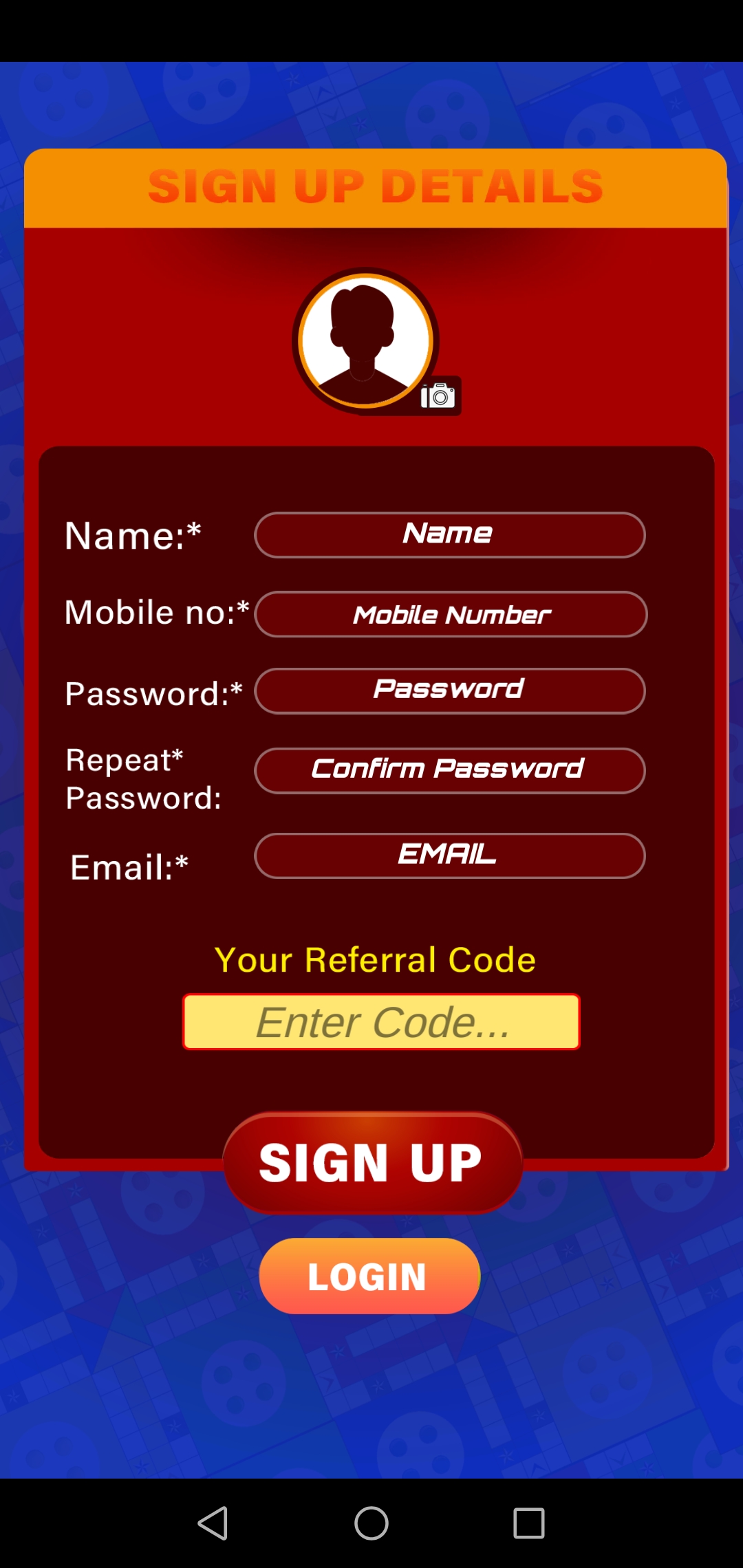Go to the LOGIN screen
The image size is (743, 1568).
click(x=369, y=1276)
